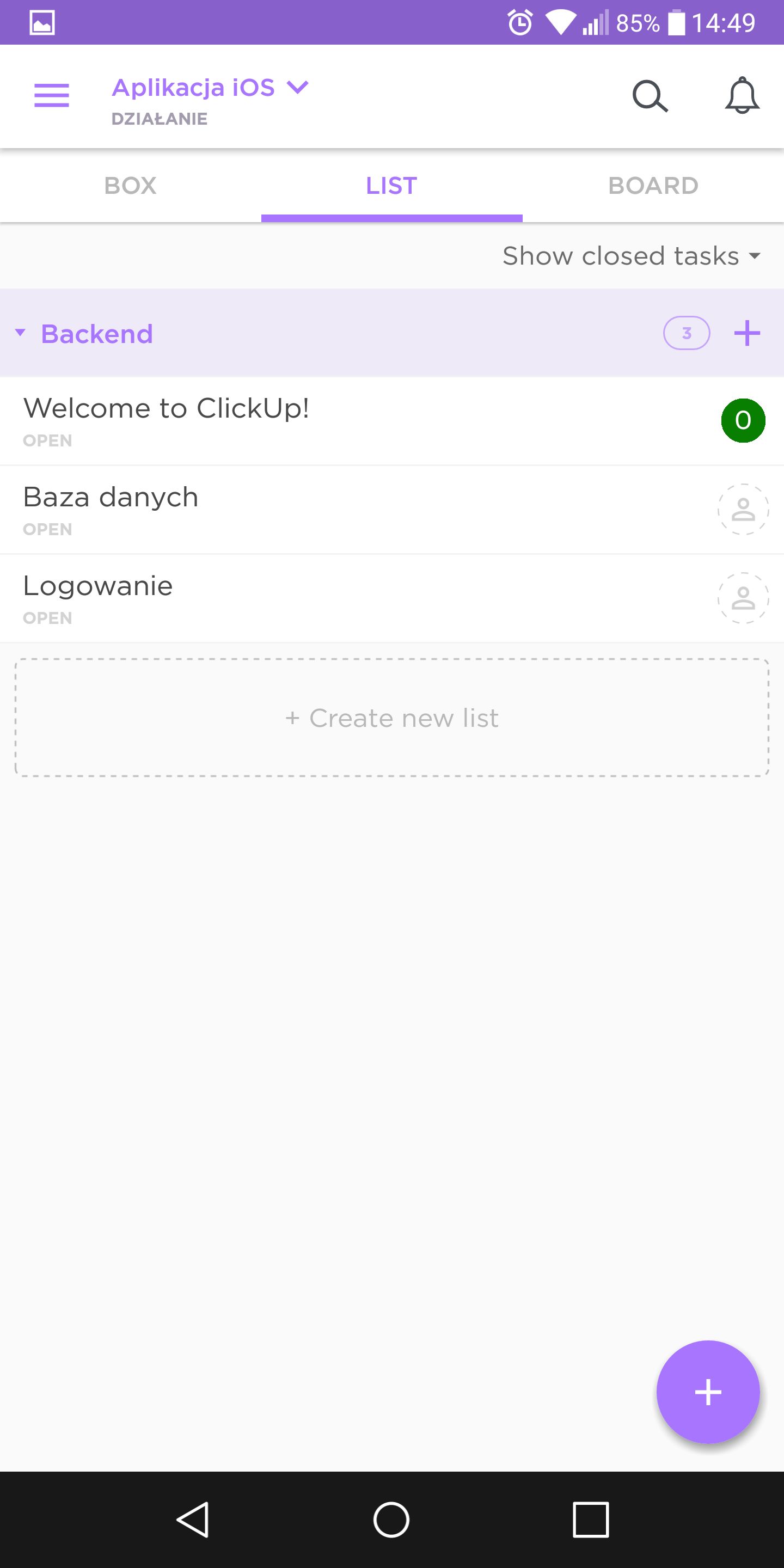Tap Create new list
Screen dimensions: 784x1568
coord(391,718)
